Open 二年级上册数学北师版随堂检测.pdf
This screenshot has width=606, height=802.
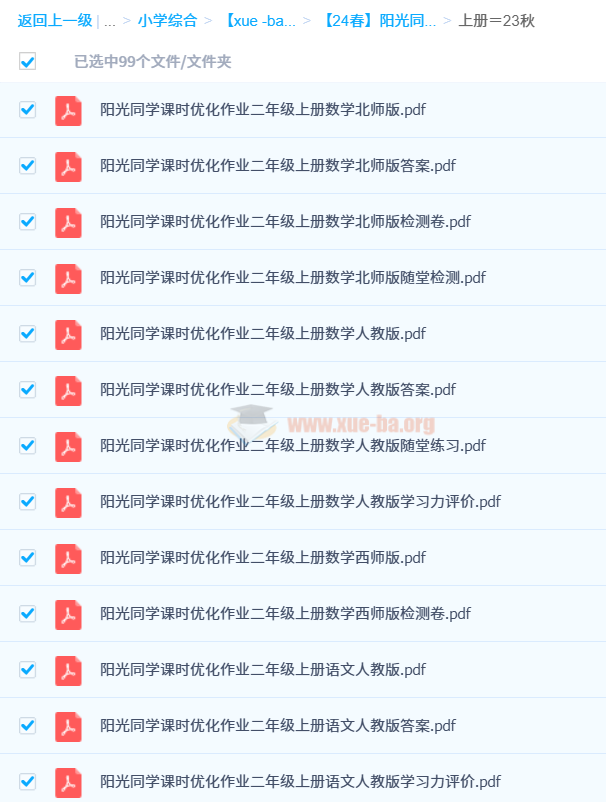point(293,278)
